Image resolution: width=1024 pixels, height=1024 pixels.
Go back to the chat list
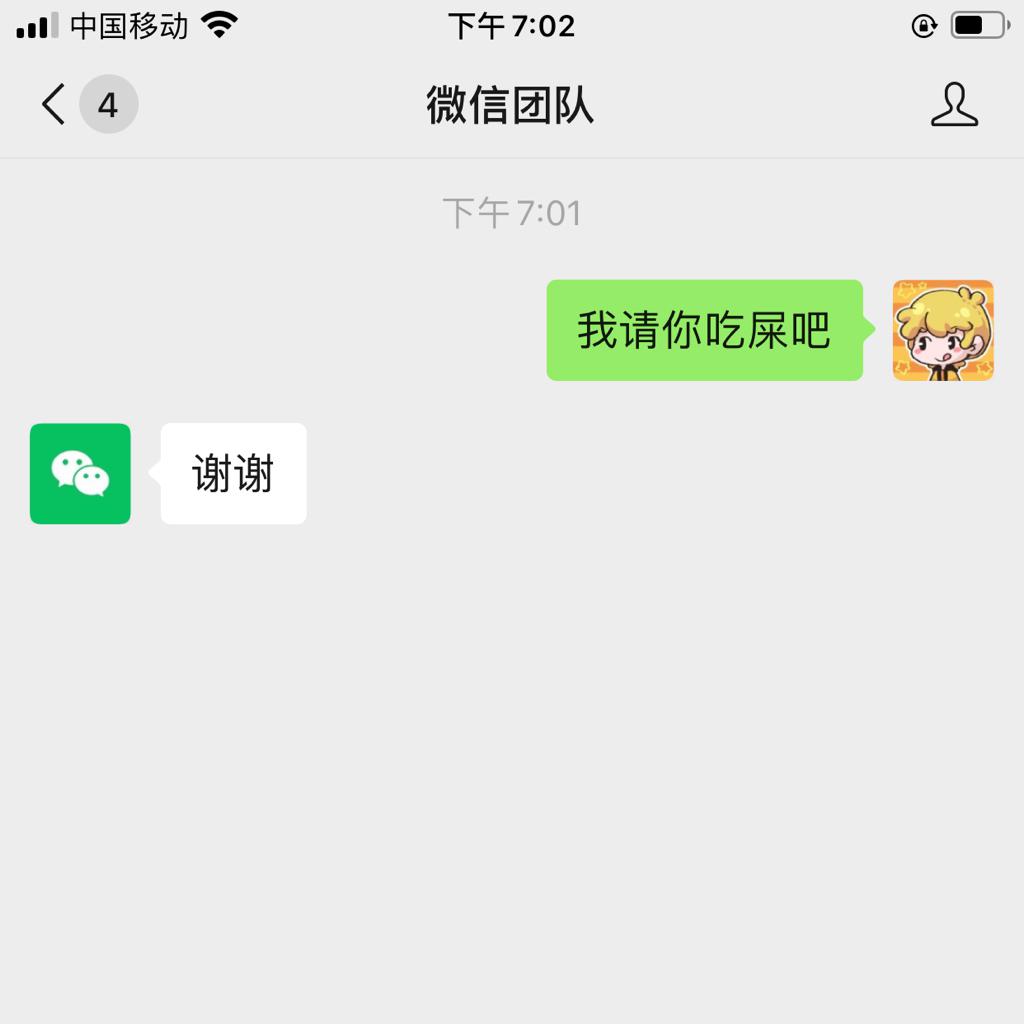(55, 104)
